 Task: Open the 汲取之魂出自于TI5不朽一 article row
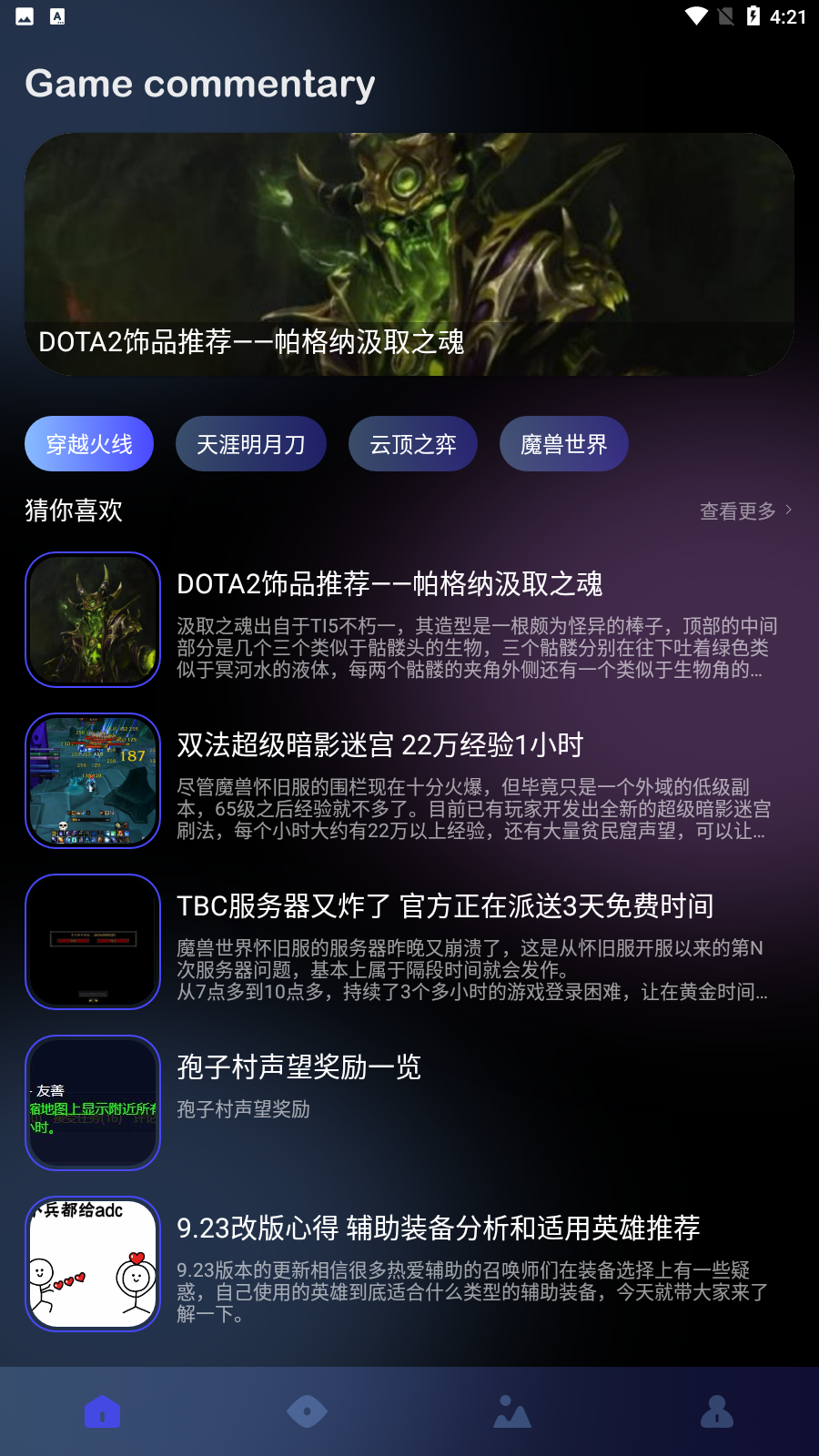coord(409,621)
